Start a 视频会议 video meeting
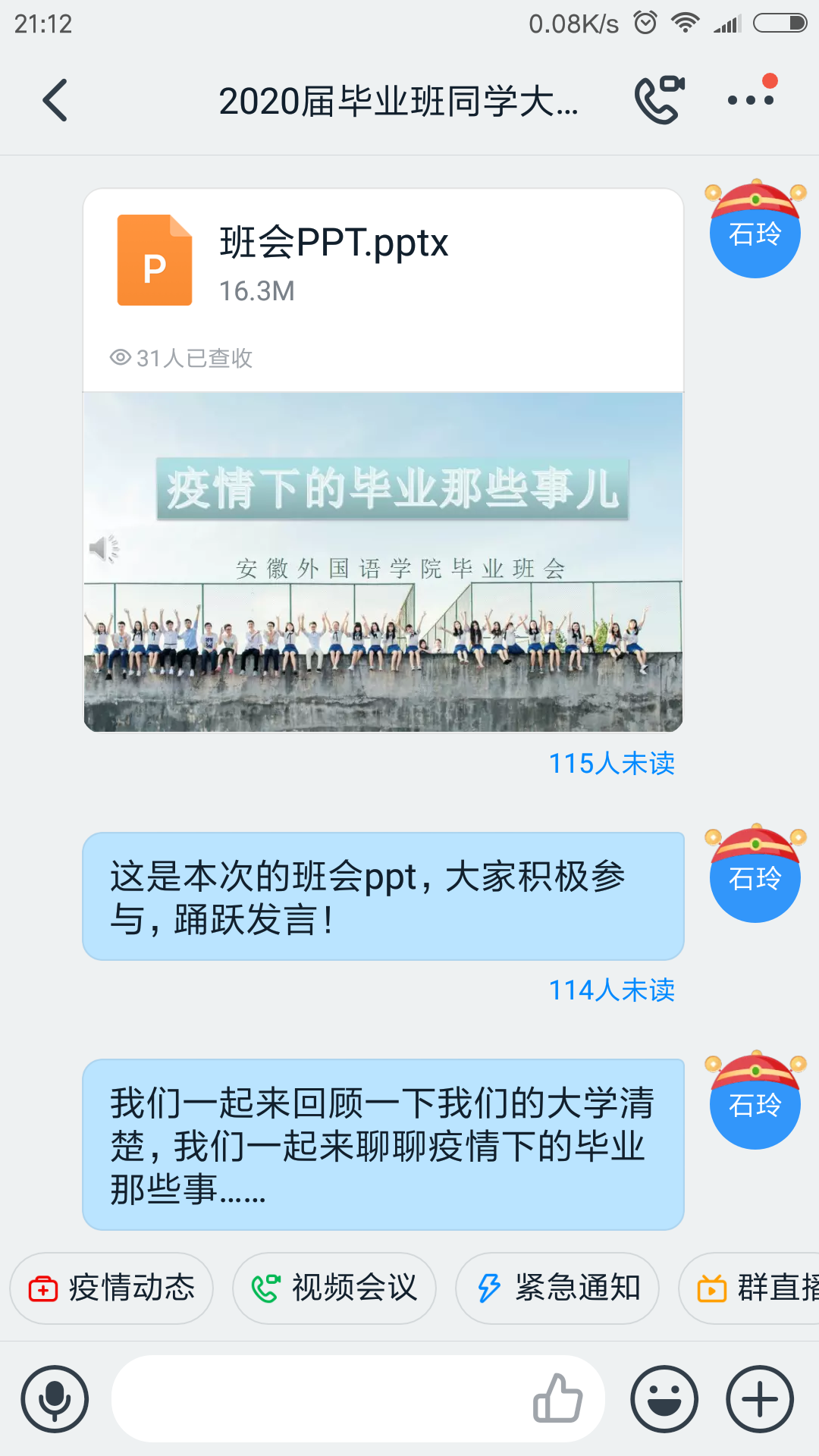This screenshot has width=819, height=1456. (x=334, y=1288)
